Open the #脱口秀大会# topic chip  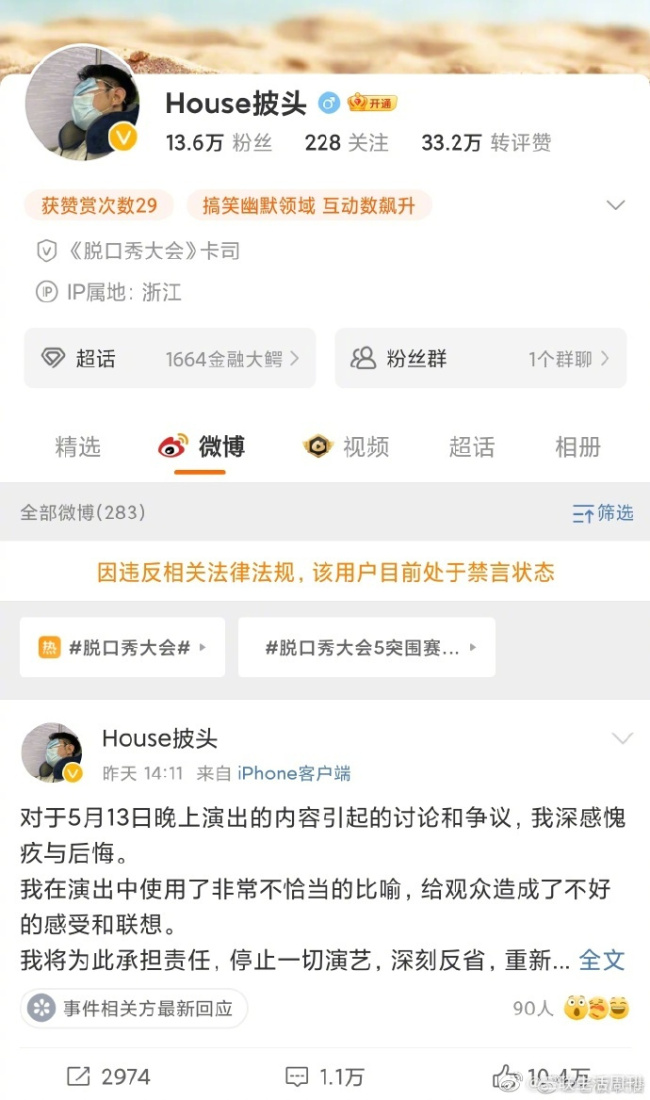coord(123,647)
